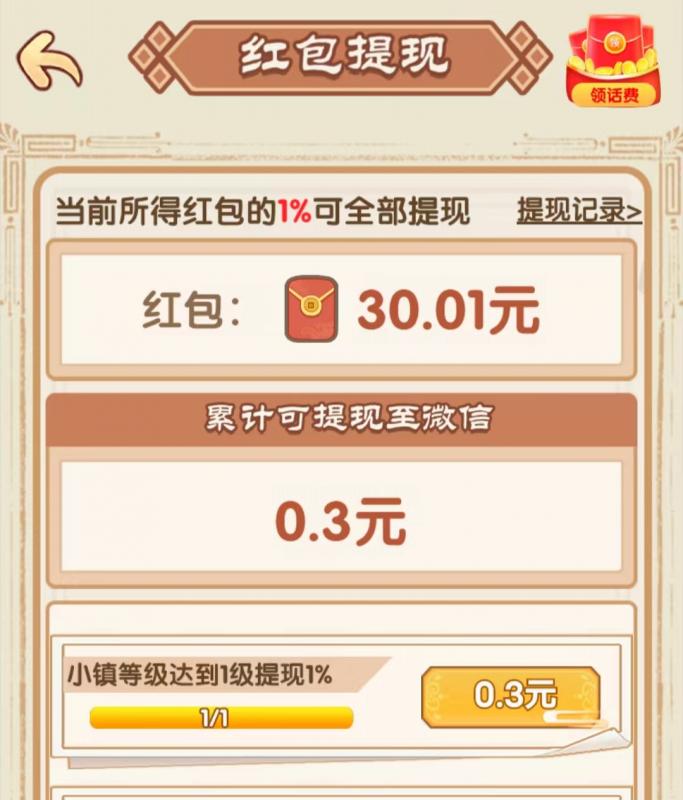
Task: Open the 提现记录 withdrawal history link
Action: (x=579, y=212)
